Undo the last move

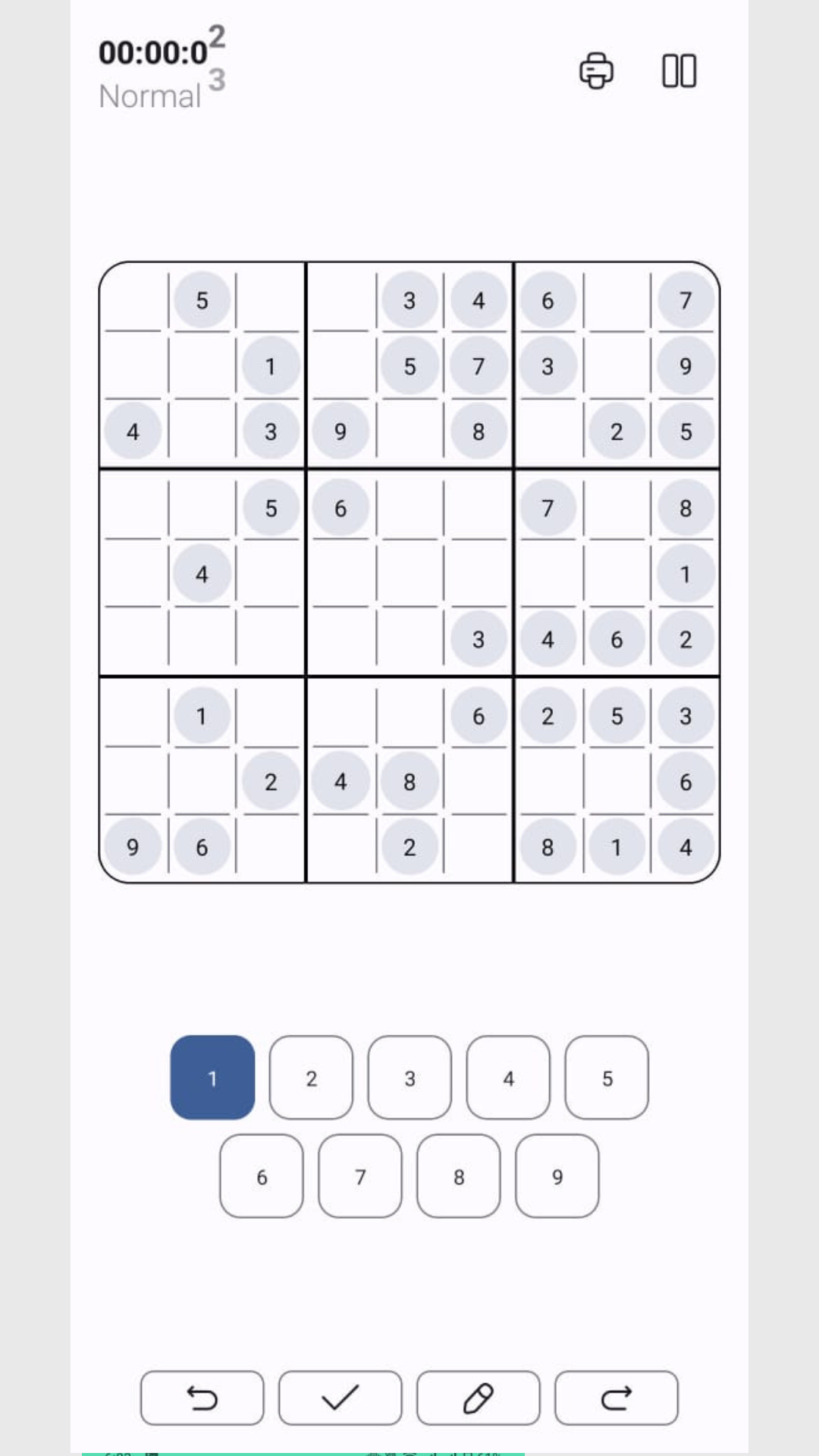(x=202, y=1398)
